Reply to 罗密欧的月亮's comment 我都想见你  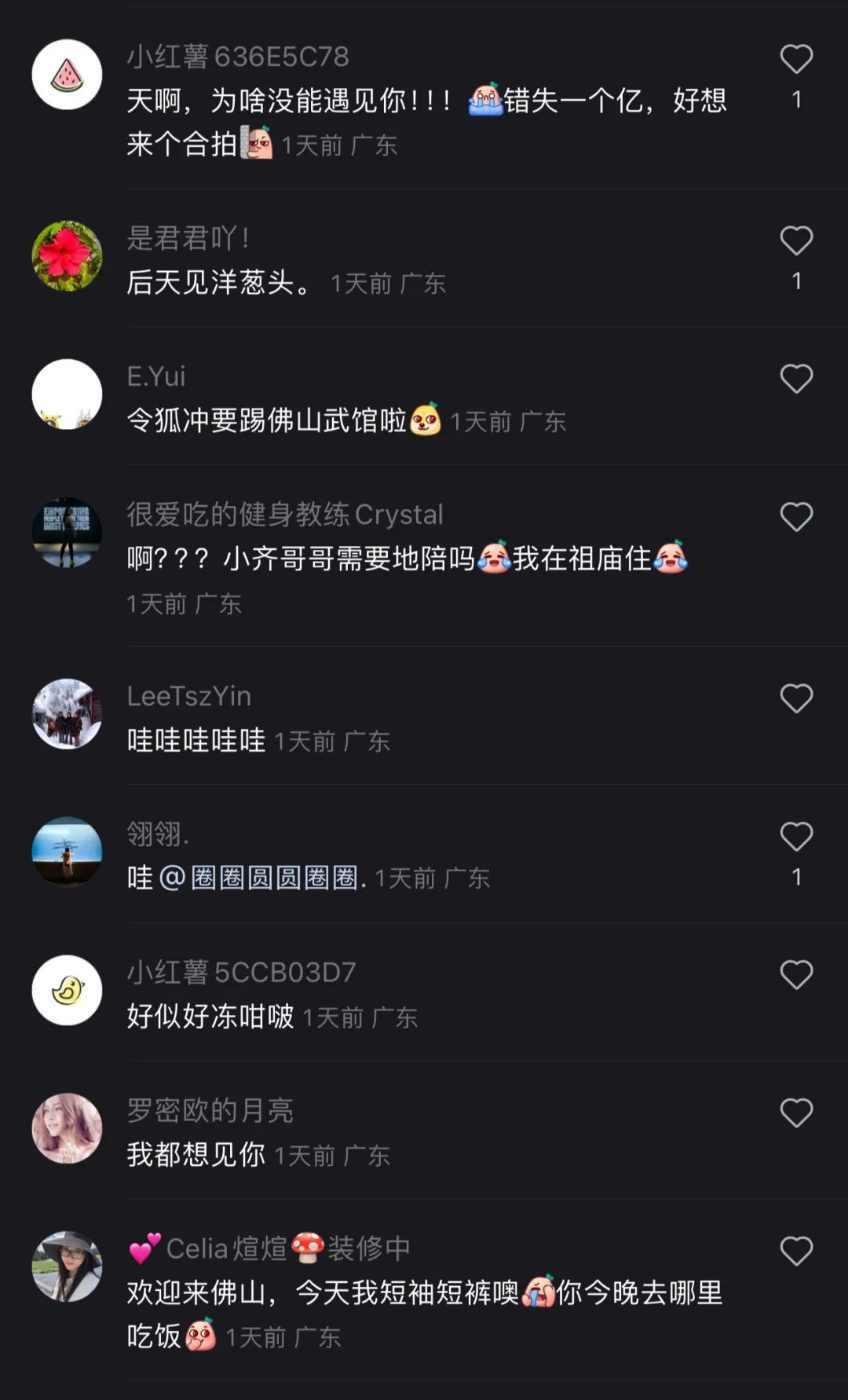(x=196, y=1154)
